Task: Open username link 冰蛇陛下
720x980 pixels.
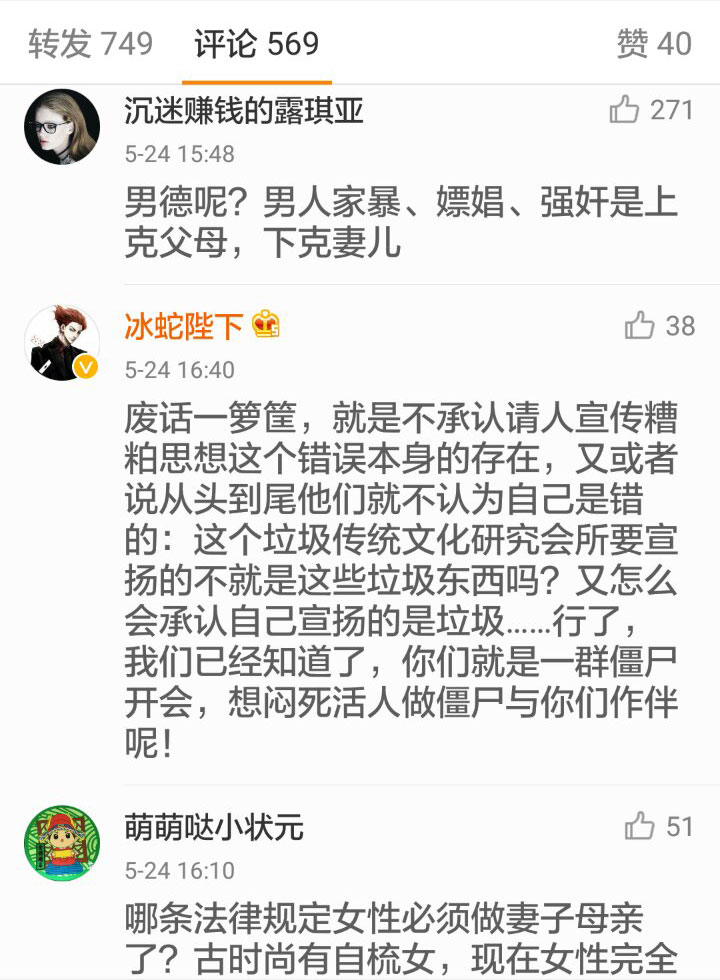Action: [x=184, y=326]
